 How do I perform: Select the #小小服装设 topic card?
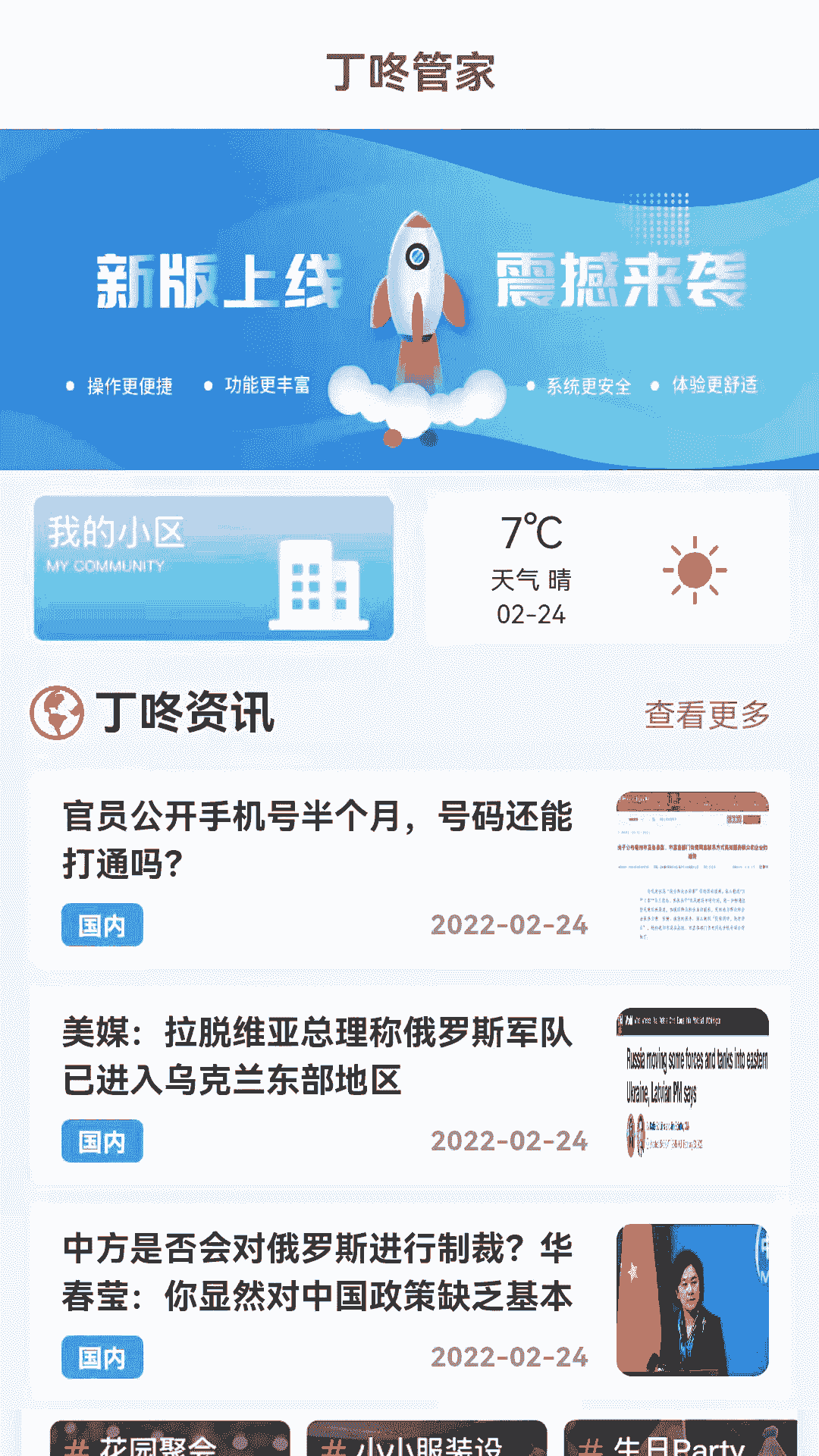[427, 1439]
